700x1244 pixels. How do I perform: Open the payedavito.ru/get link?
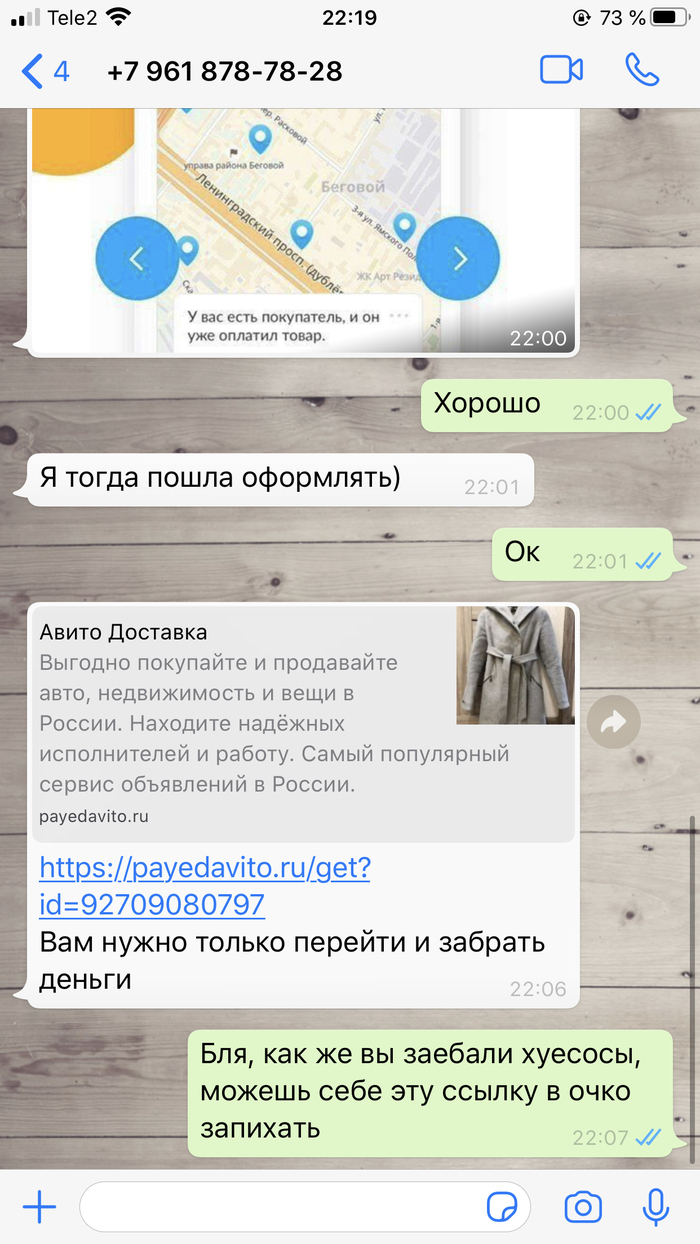(204, 886)
